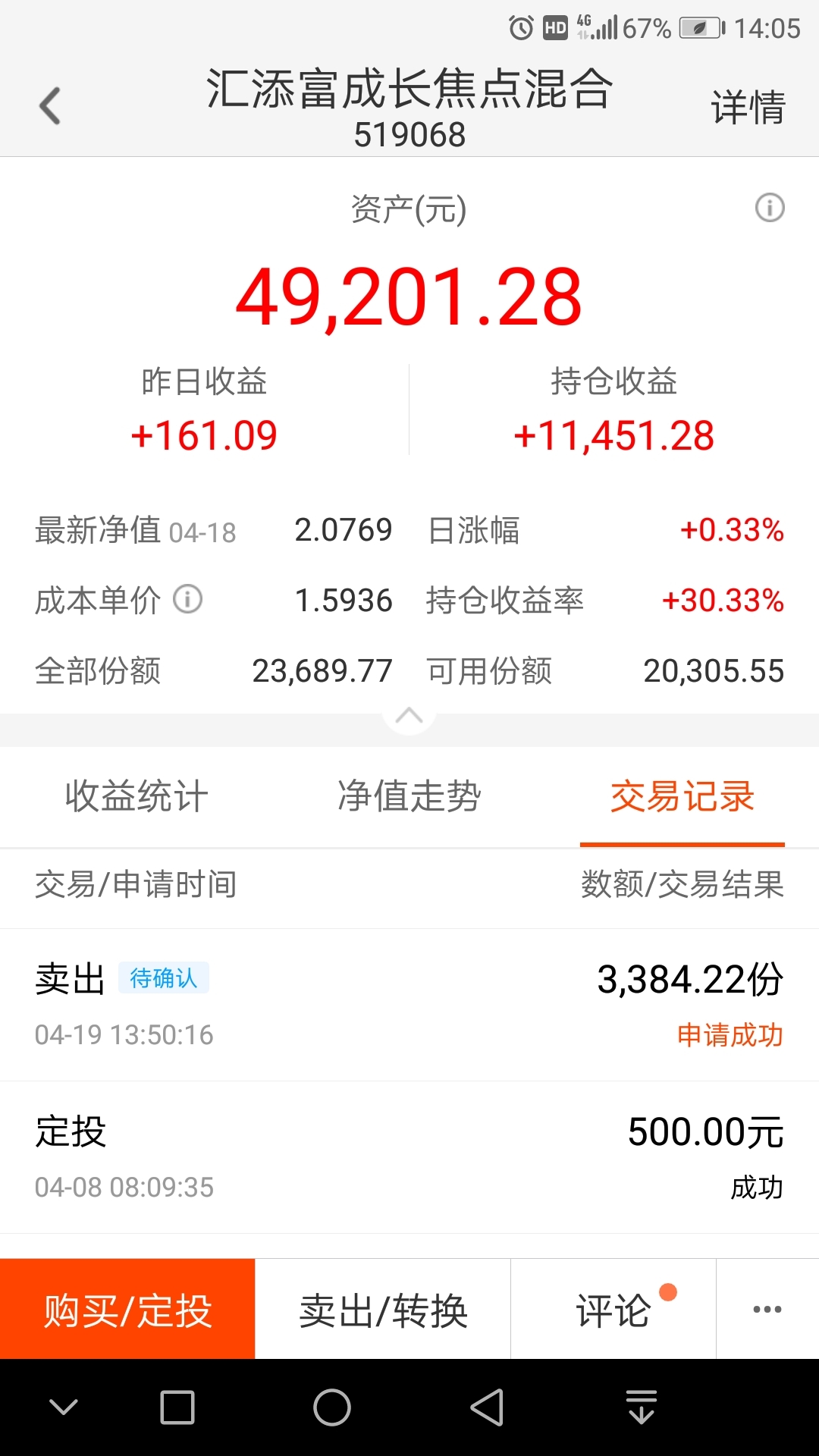819x1456 pixels.
Task: Tap the info icon next to 成本单价
Action: tap(188, 599)
